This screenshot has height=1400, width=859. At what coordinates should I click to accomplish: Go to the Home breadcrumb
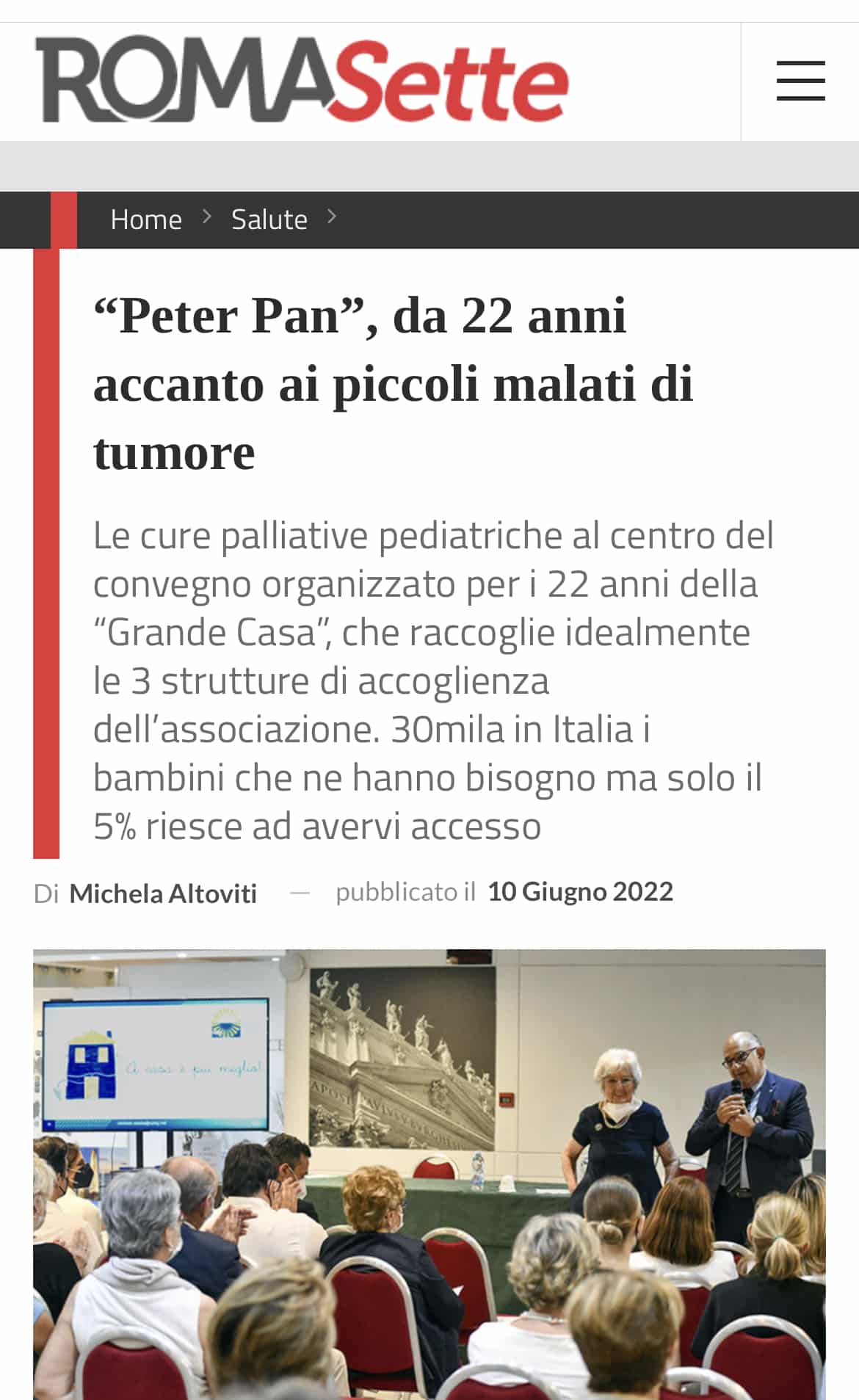146,220
